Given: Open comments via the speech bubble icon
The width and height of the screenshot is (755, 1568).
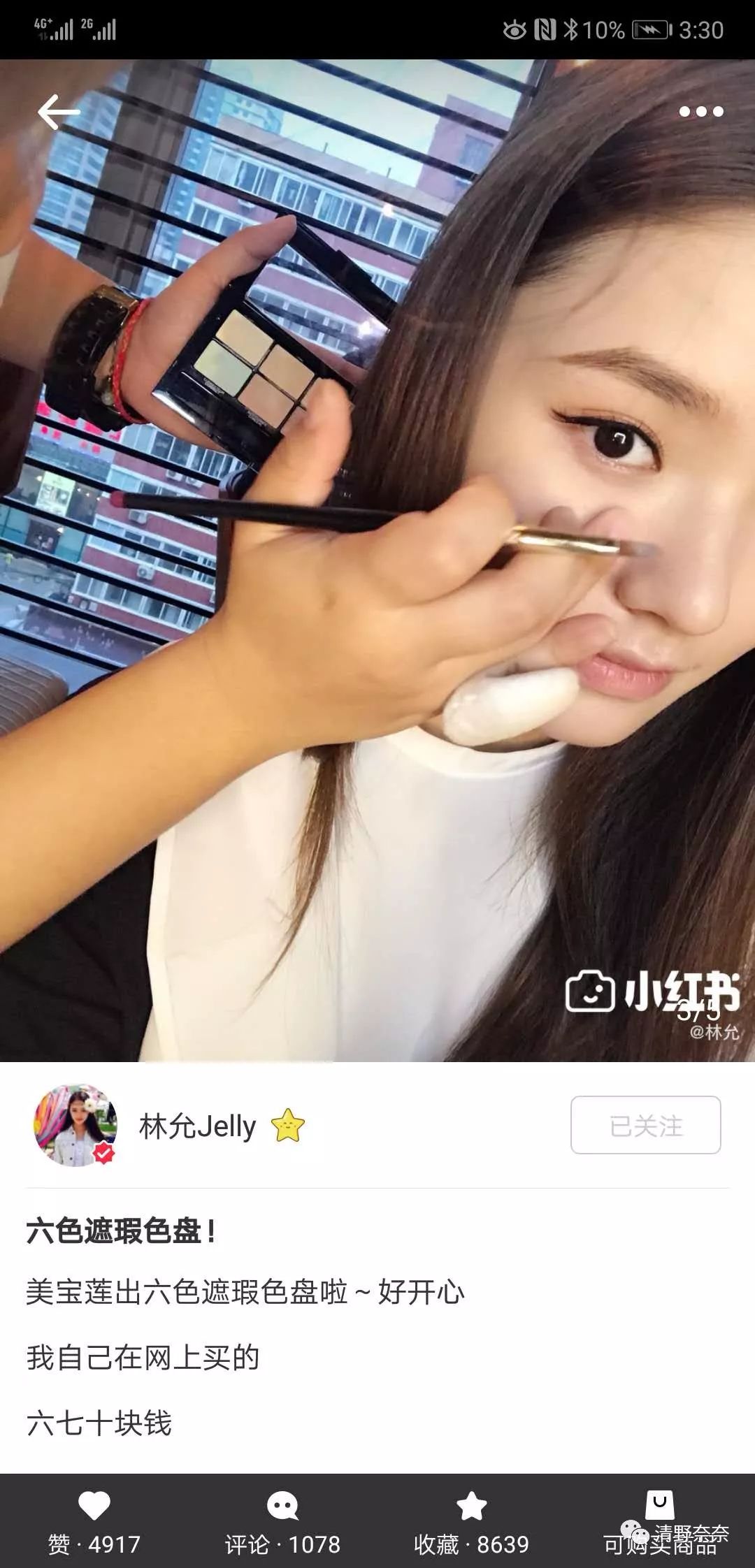Looking at the screenshot, I should [x=282, y=1505].
